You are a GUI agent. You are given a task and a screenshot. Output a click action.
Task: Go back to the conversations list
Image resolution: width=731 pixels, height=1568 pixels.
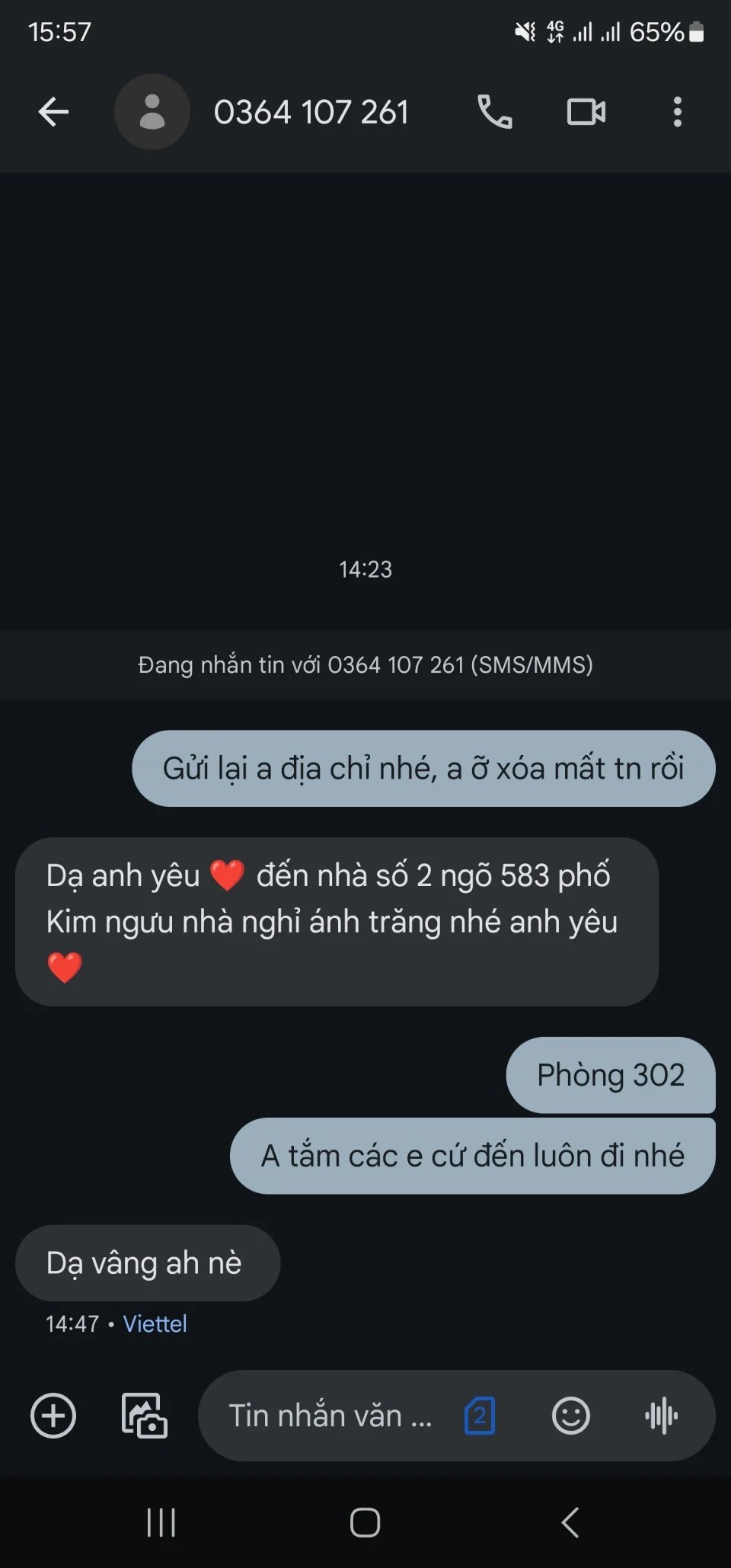tap(53, 112)
